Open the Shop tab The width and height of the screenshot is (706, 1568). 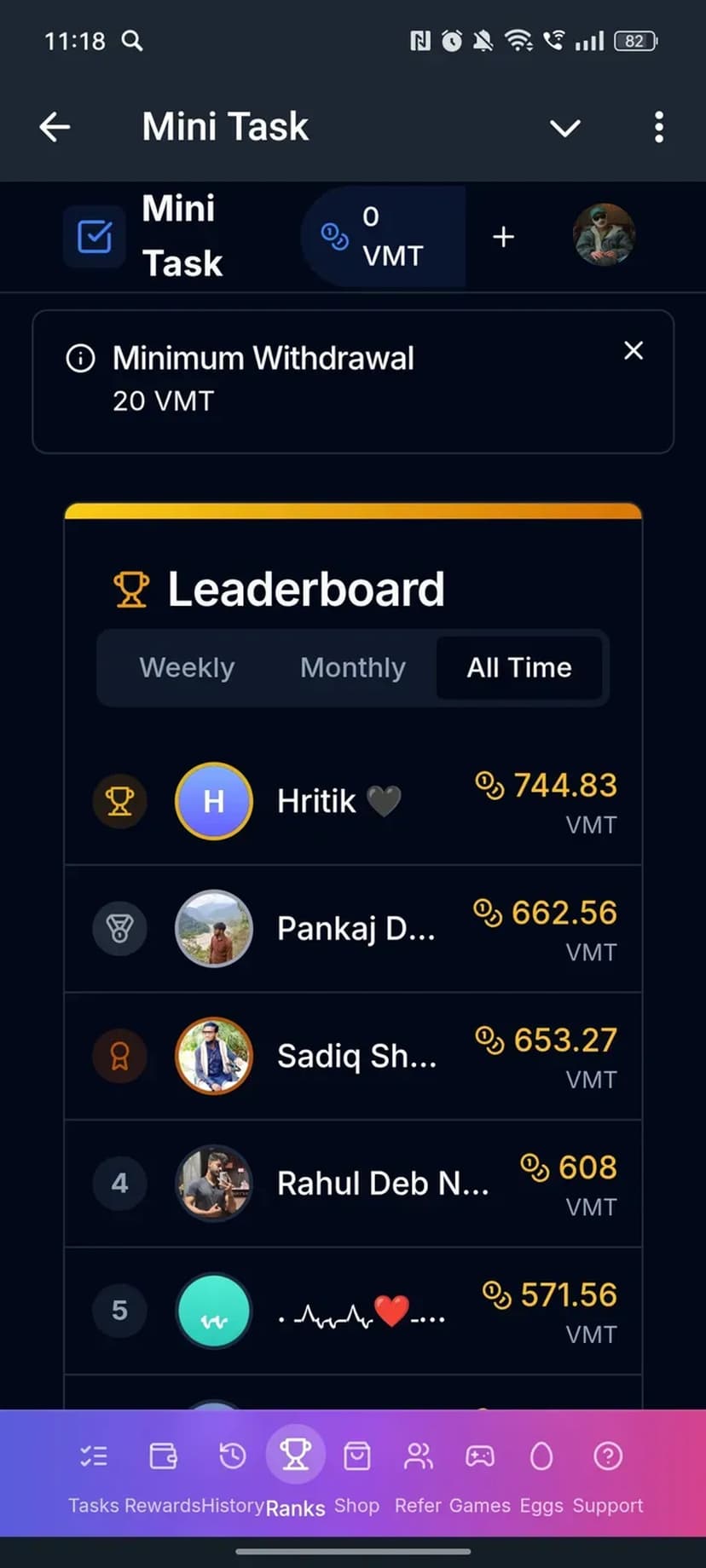pyautogui.click(x=356, y=1473)
